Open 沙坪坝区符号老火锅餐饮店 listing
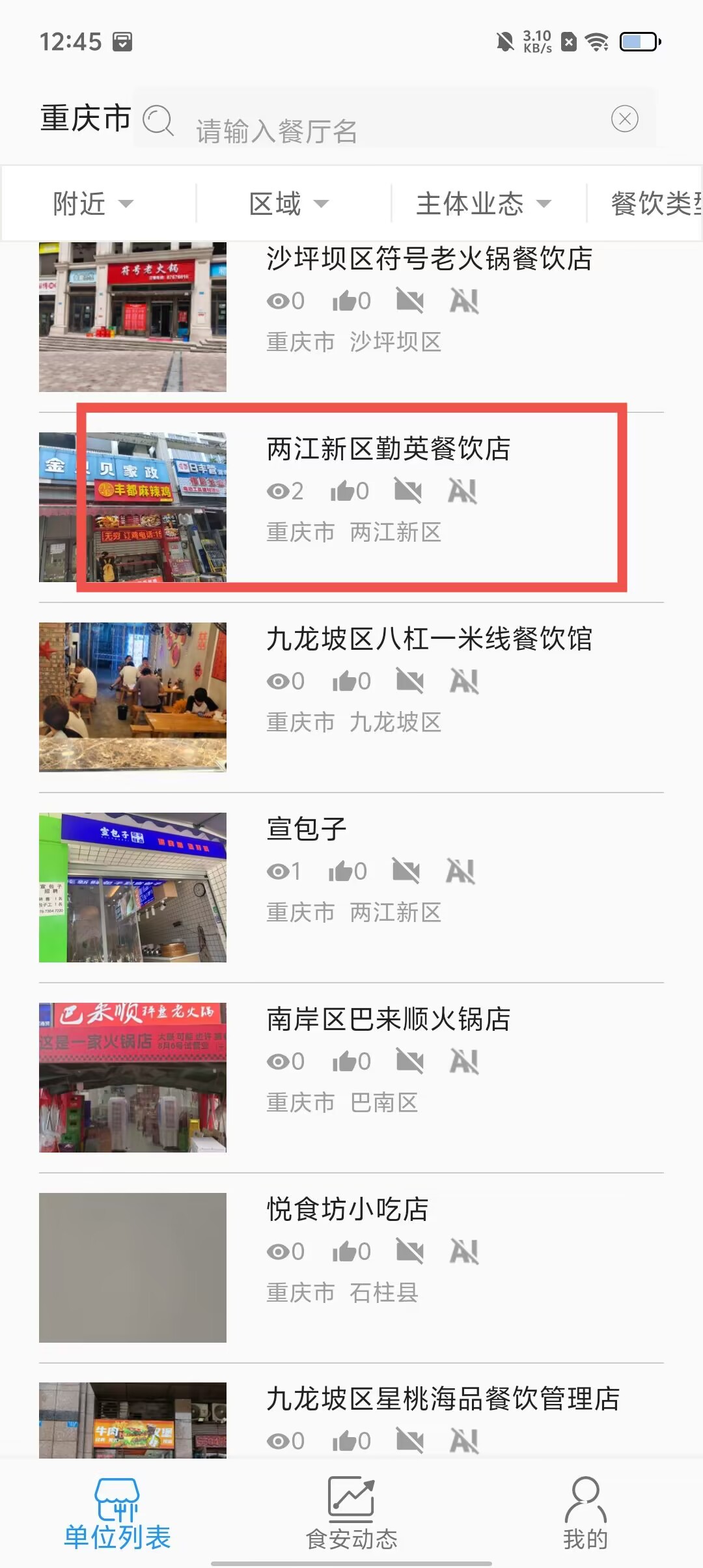 point(429,259)
